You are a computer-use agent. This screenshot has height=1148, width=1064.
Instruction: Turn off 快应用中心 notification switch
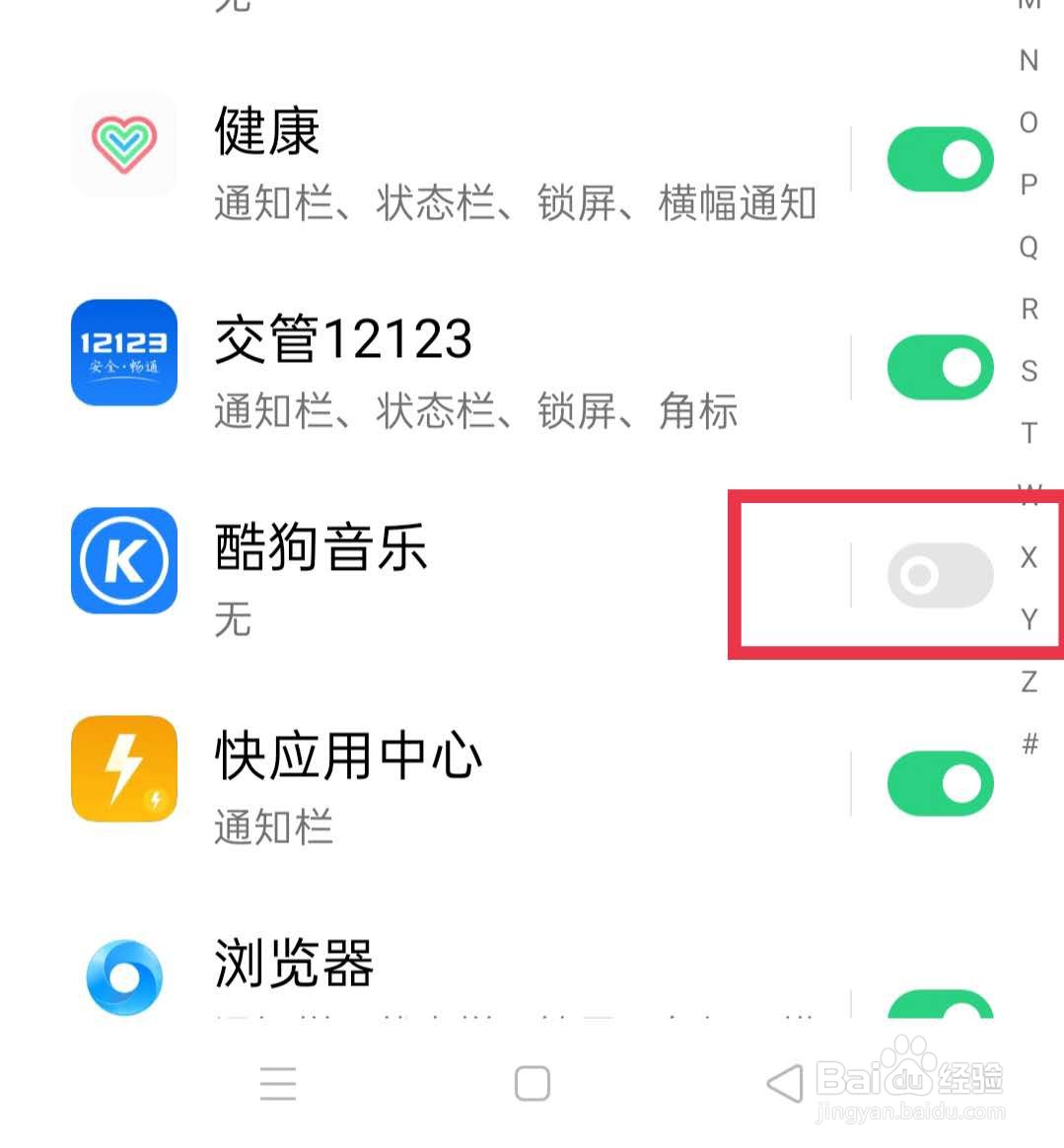tap(939, 782)
